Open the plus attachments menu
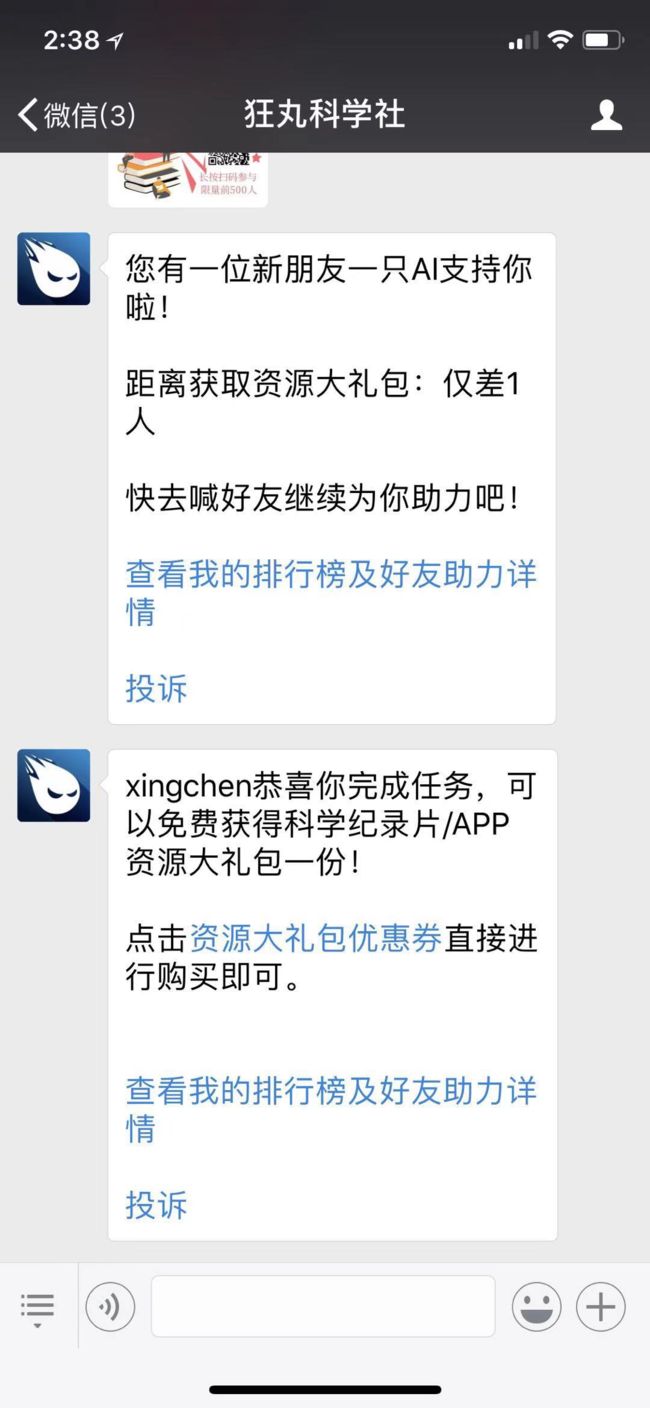 [601, 1306]
